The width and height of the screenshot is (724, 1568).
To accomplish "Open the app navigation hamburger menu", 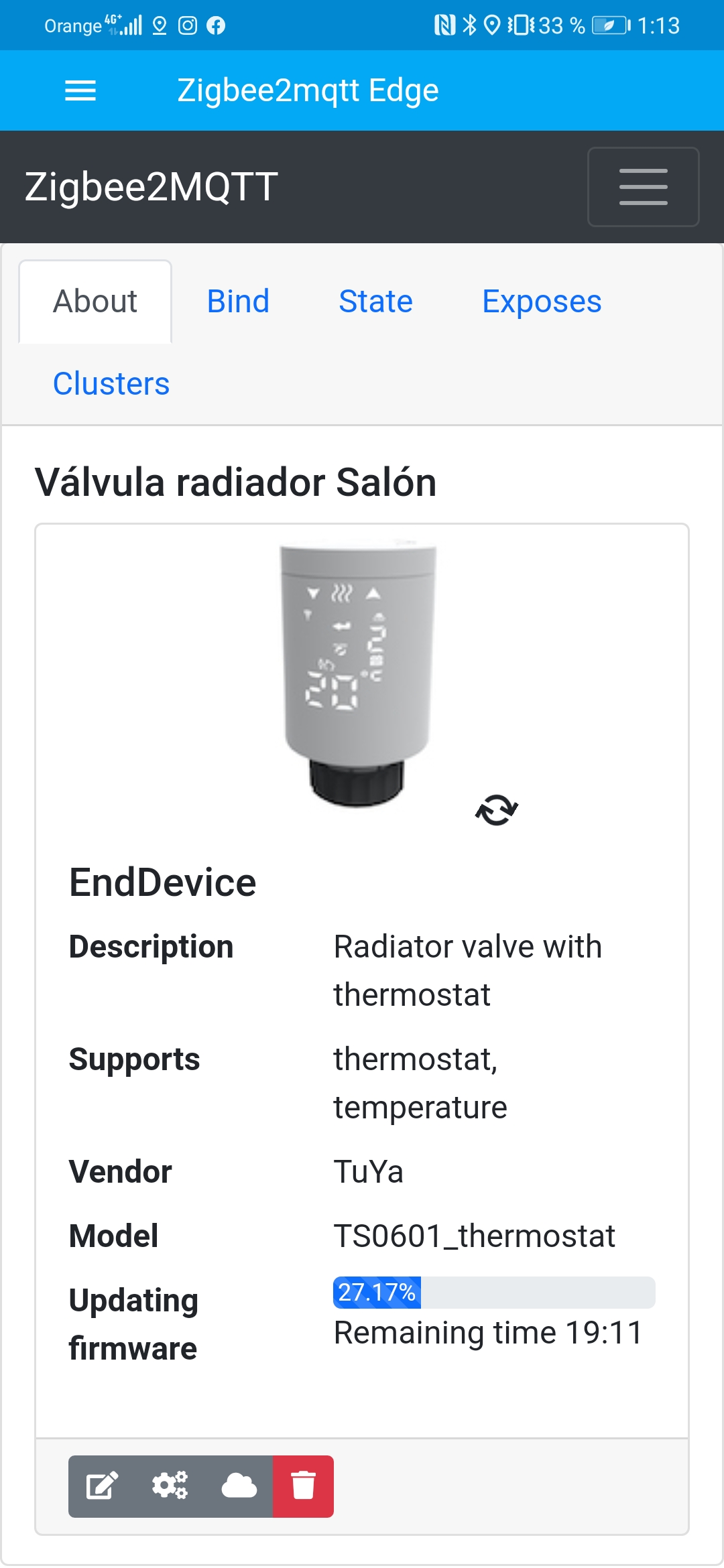I will pos(80,90).
